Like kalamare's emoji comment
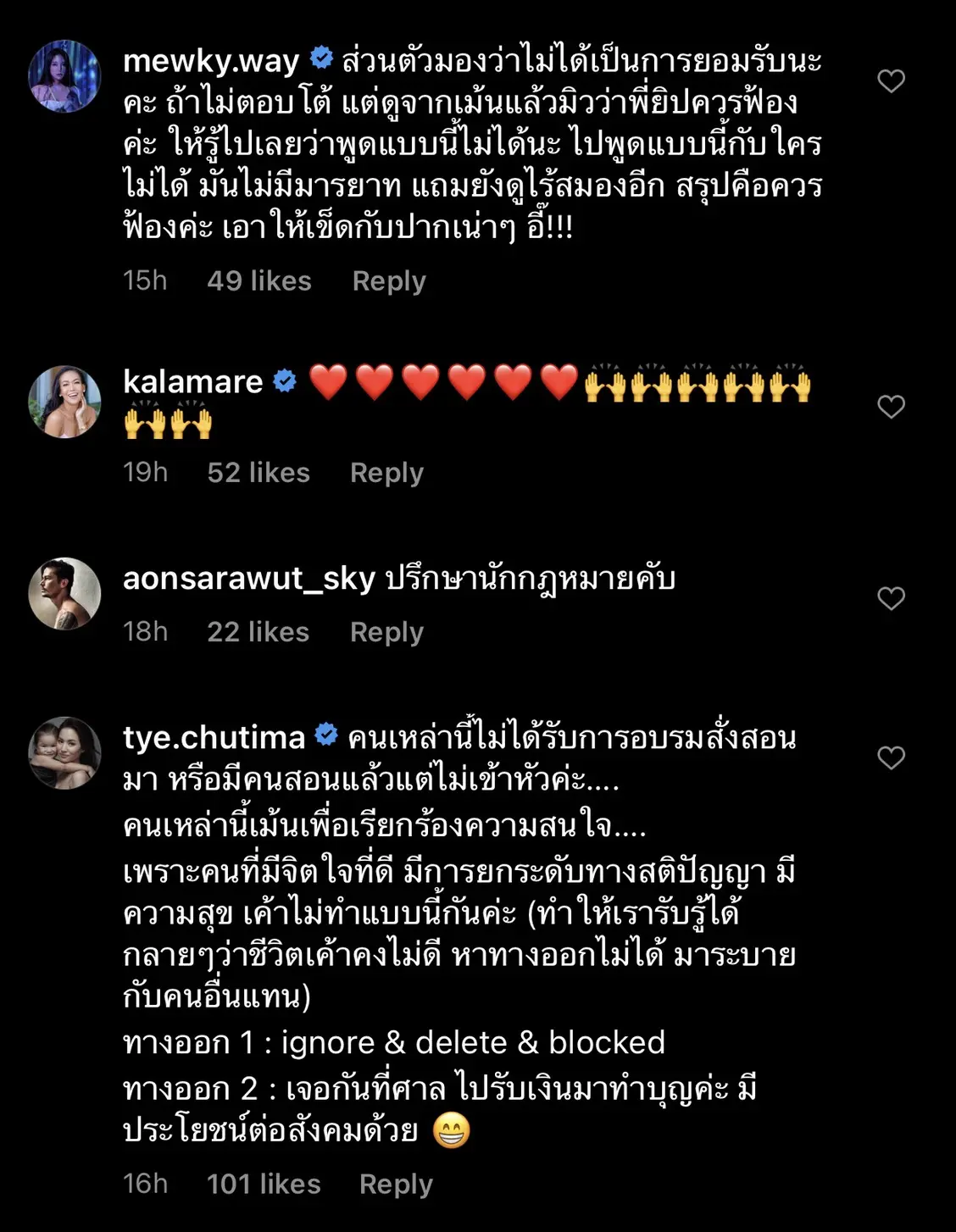The height and width of the screenshot is (1232, 956). pos(891,407)
